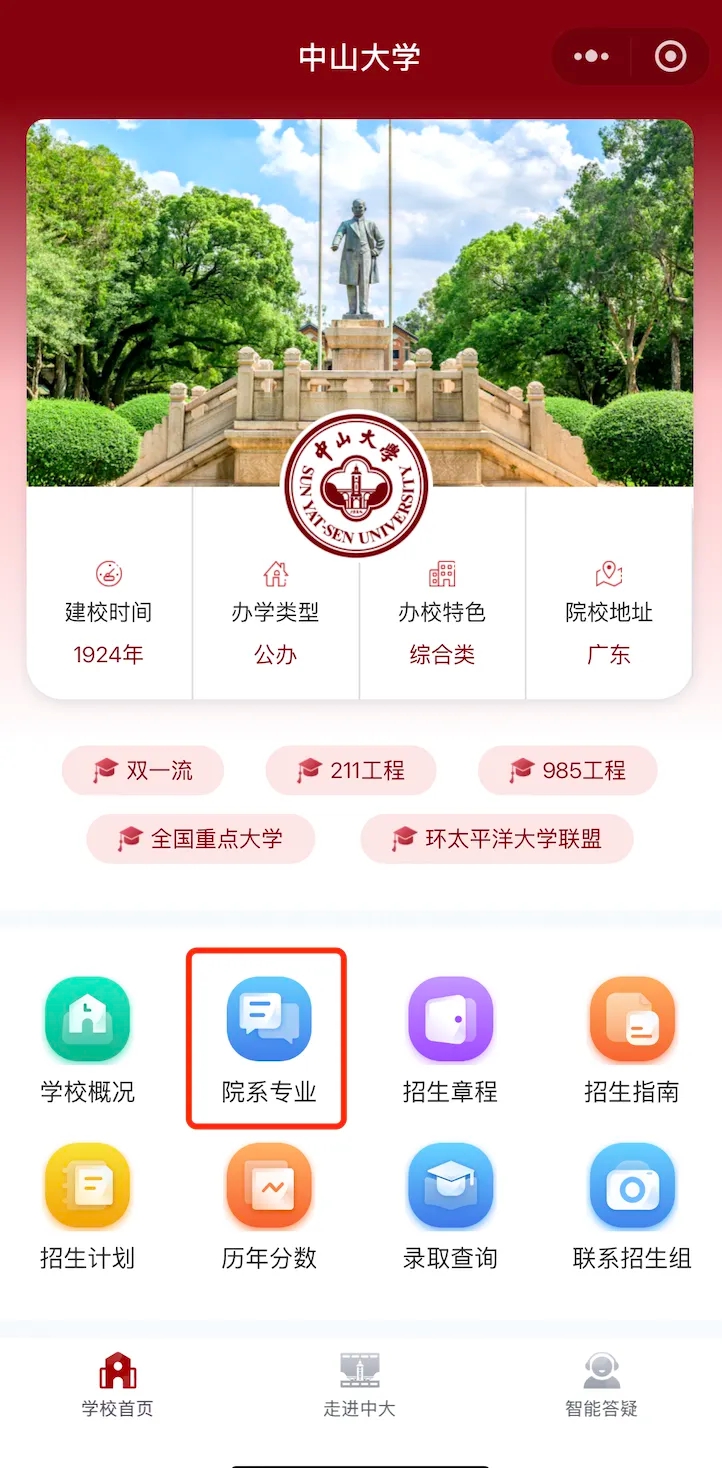
Task: Close the mini program via circle icon
Action: pyautogui.click(x=670, y=57)
